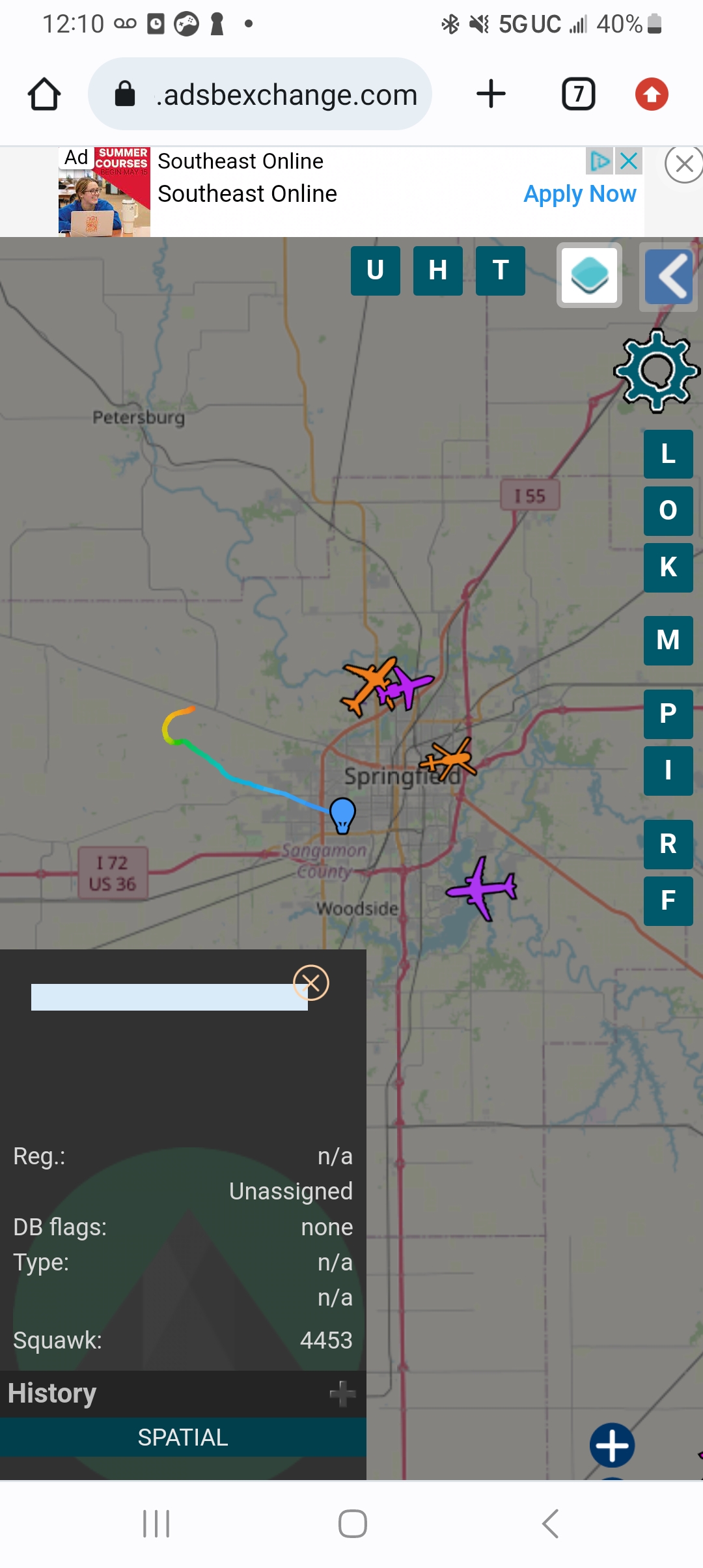Toggle the P map option
The image size is (703, 1568).
coord(669,714)
